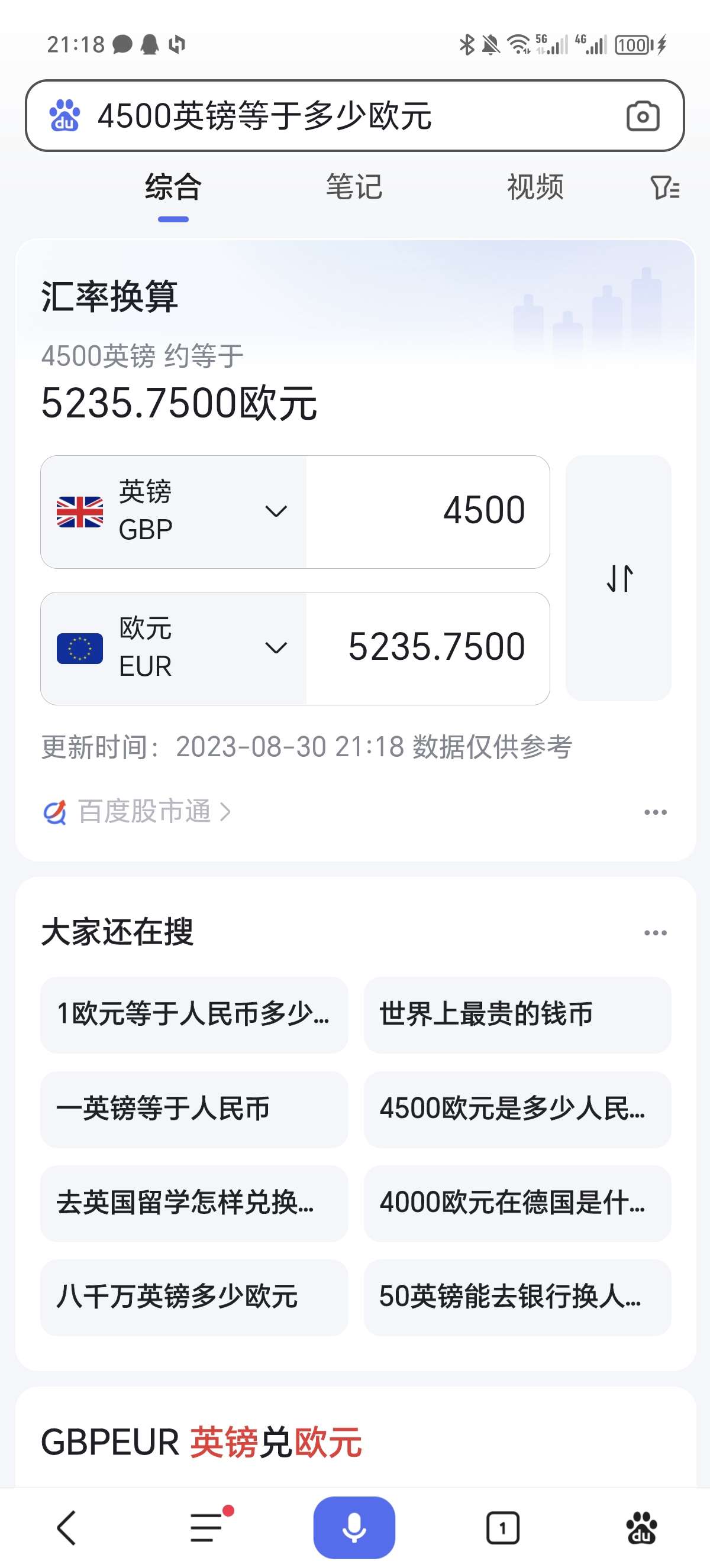
Task: Open more options on 汇率换算 card
Action: point(655,812)
